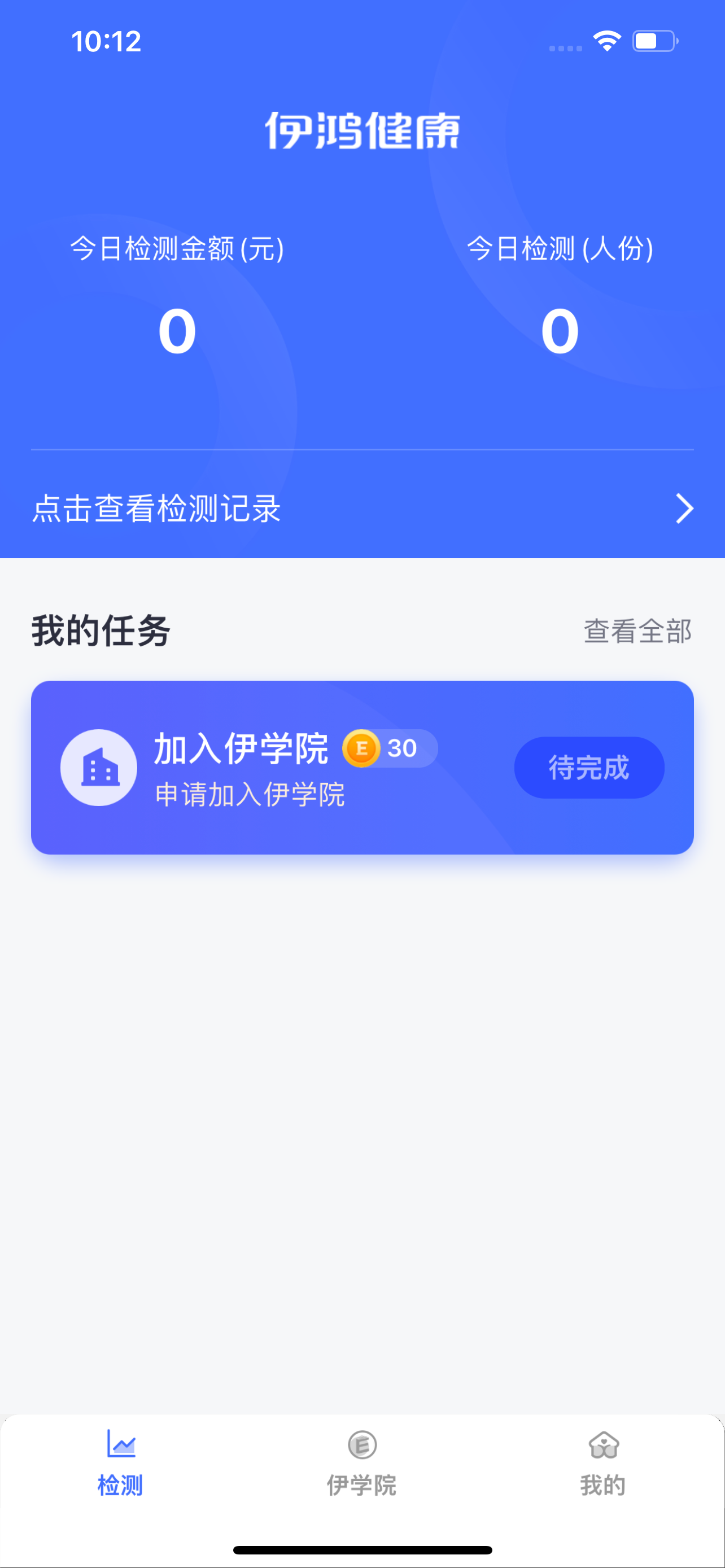Tap the 待完成 button
The image size is (725, 1568).
click(x=589, y=767)
